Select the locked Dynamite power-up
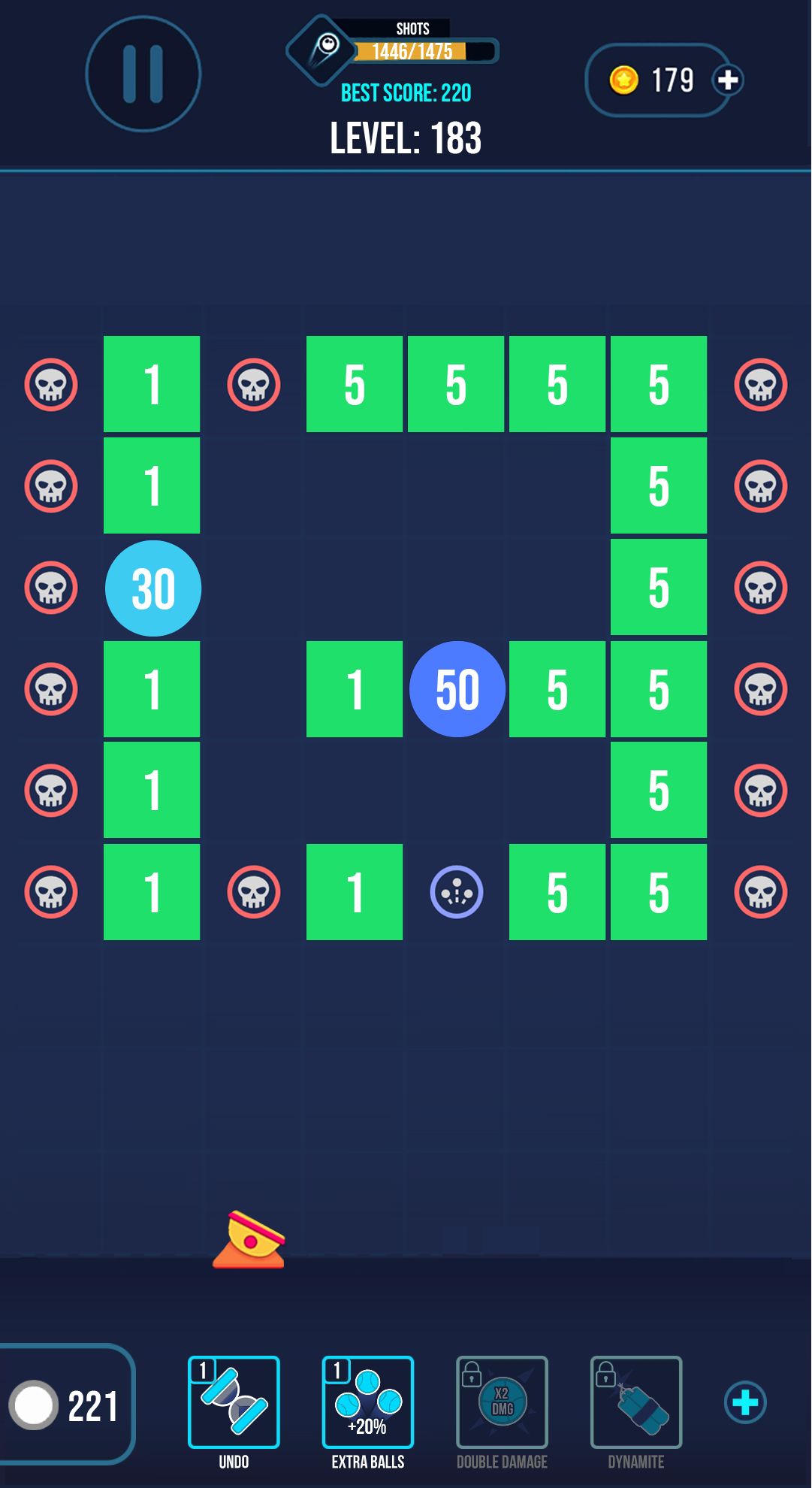This screenshot has width=812, height=1488. click(636, 1402)
